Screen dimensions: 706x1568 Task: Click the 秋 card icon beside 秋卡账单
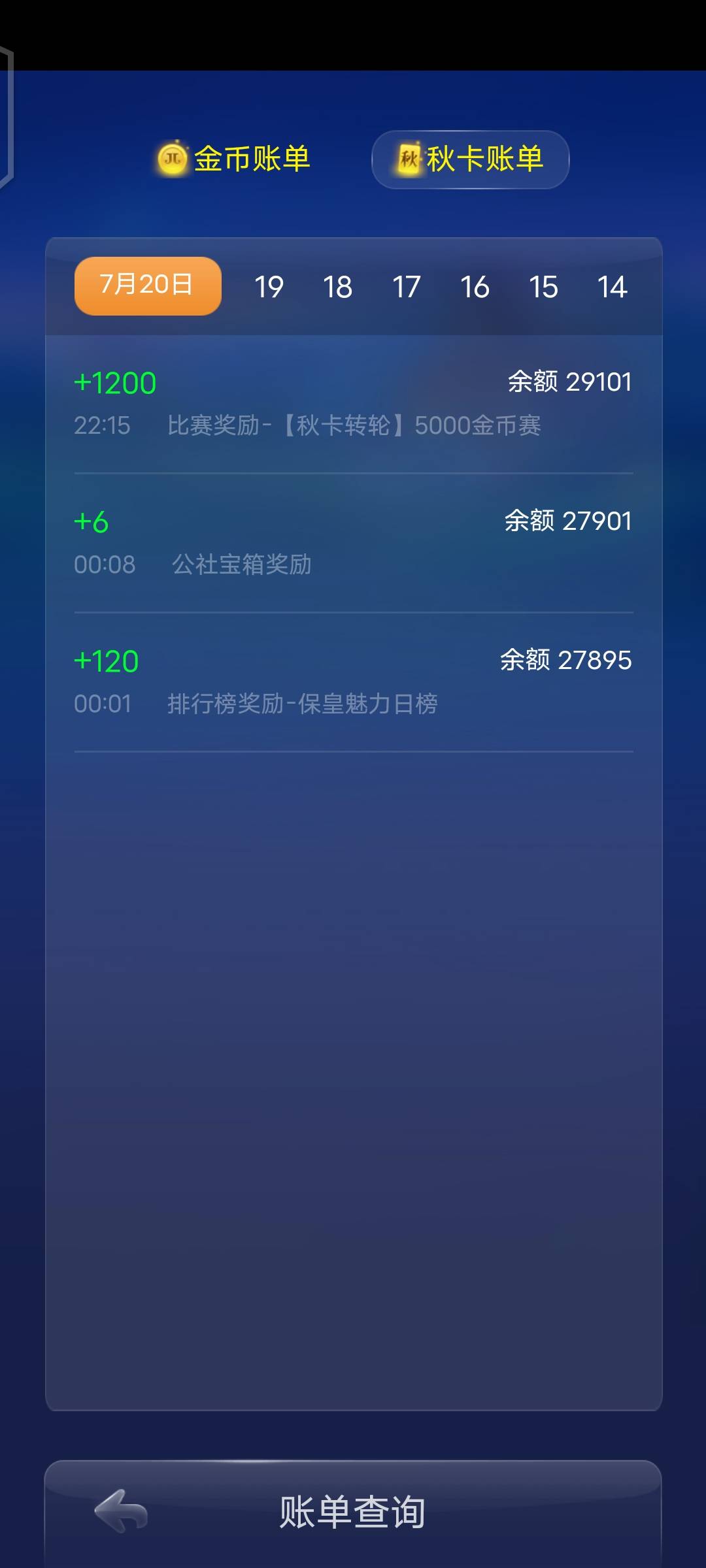click(409, 159)
